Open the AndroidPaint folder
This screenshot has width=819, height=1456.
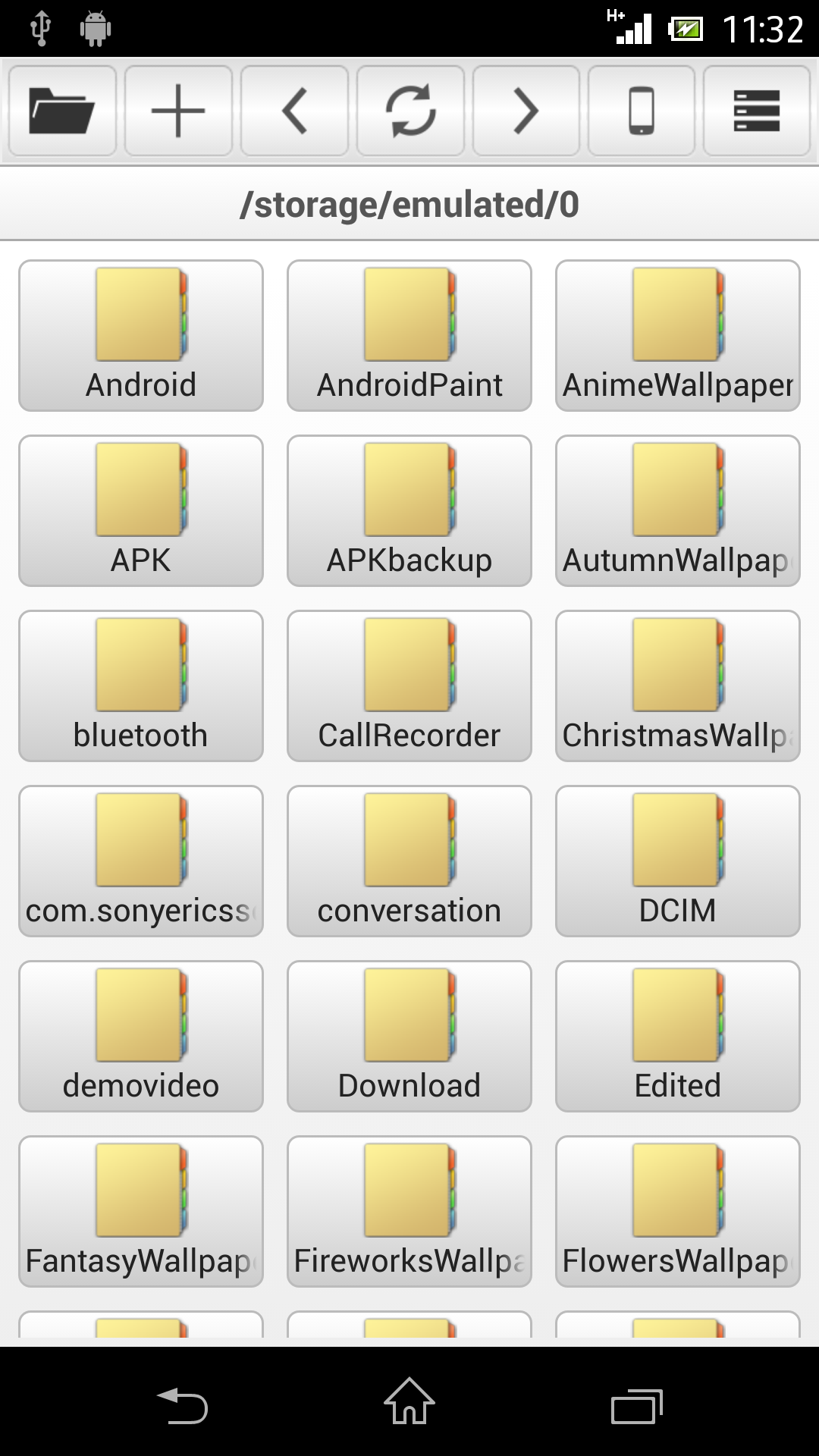tap(409, 335)
